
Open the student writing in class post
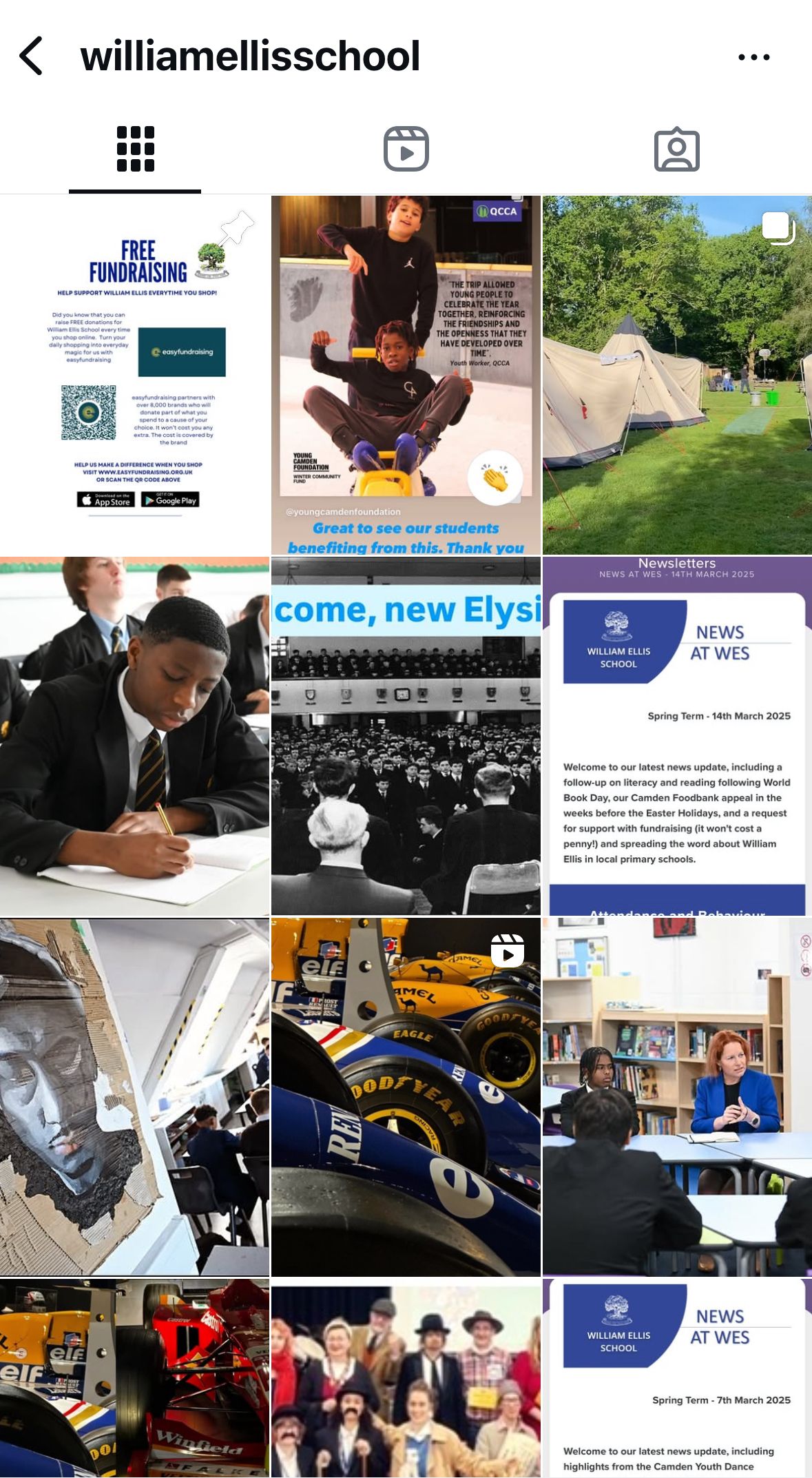(x=135, y=736)
